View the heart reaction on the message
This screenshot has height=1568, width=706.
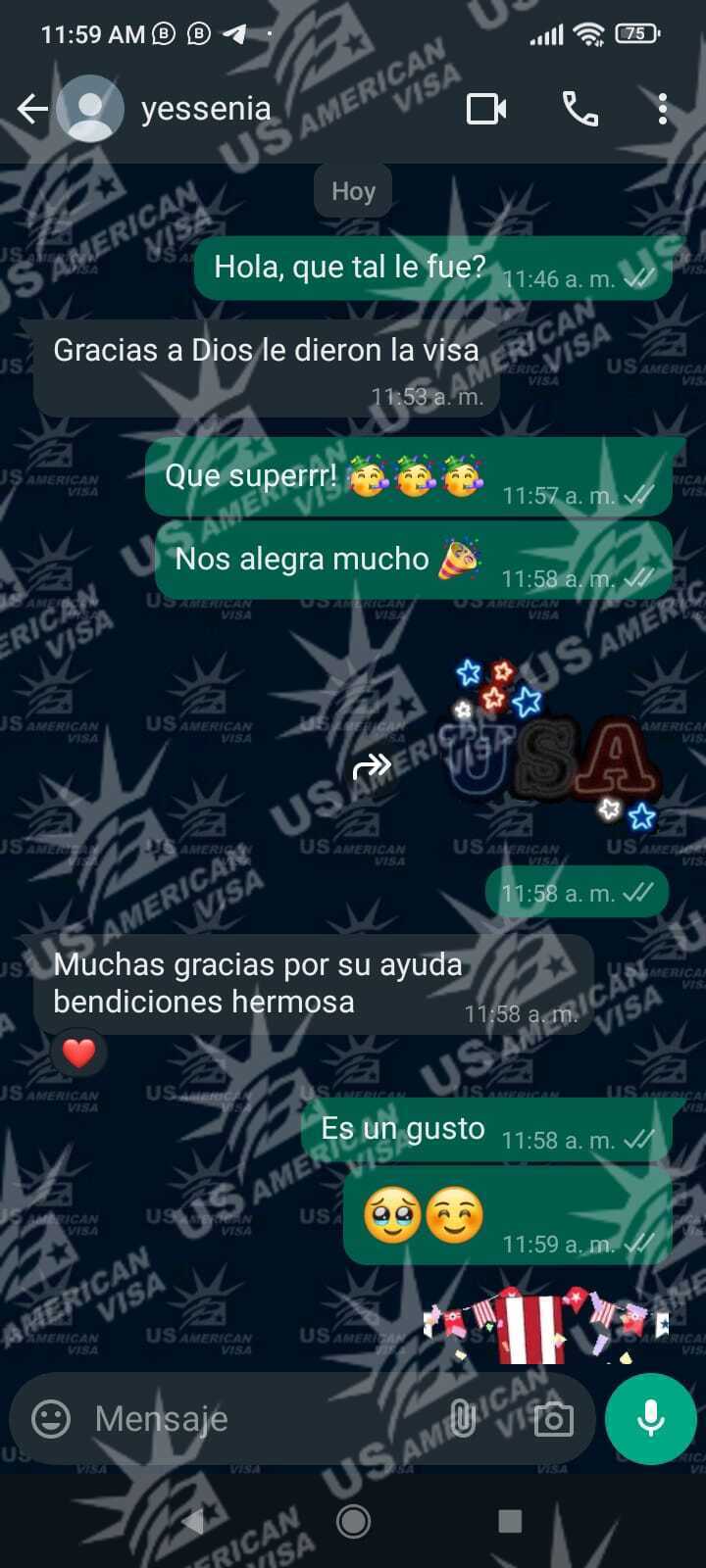78,1053
